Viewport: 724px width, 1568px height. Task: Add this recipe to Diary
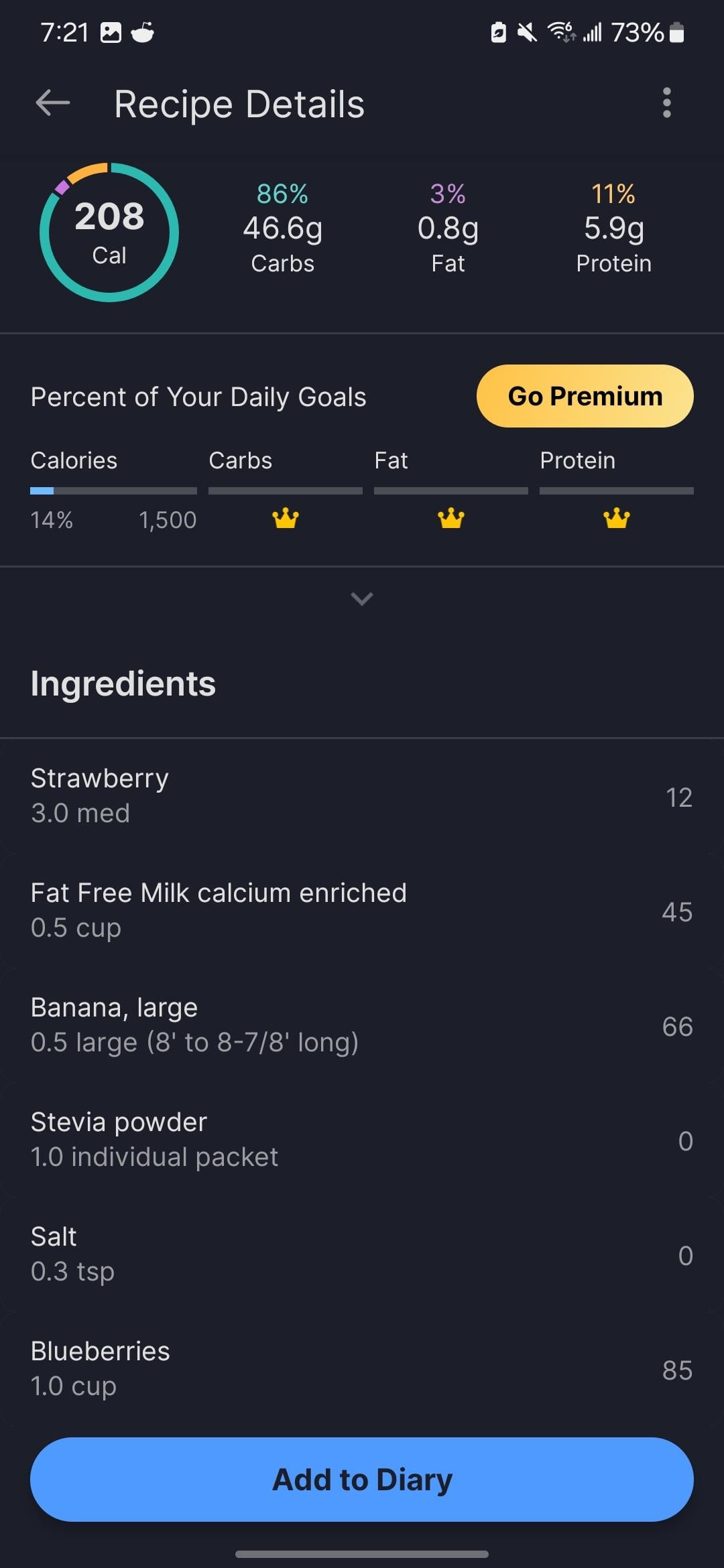pos(362,1479)
